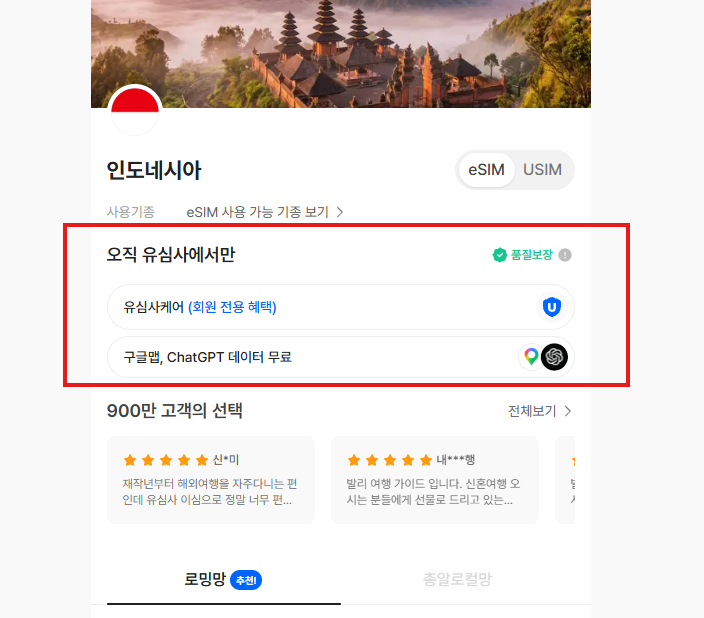This screenshot has width=704, height=618.
Task: Select the eSIM option
Action: [x=486, y=170]
